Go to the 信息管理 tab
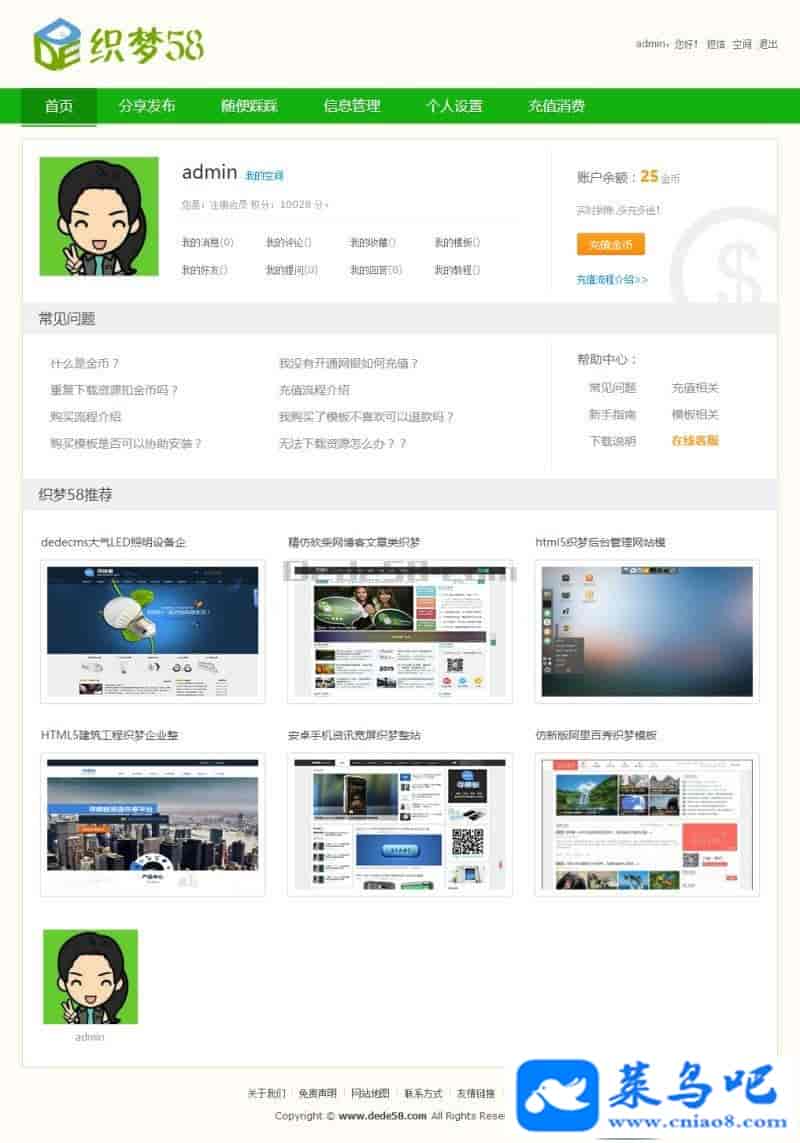 (x=352, y=106)
